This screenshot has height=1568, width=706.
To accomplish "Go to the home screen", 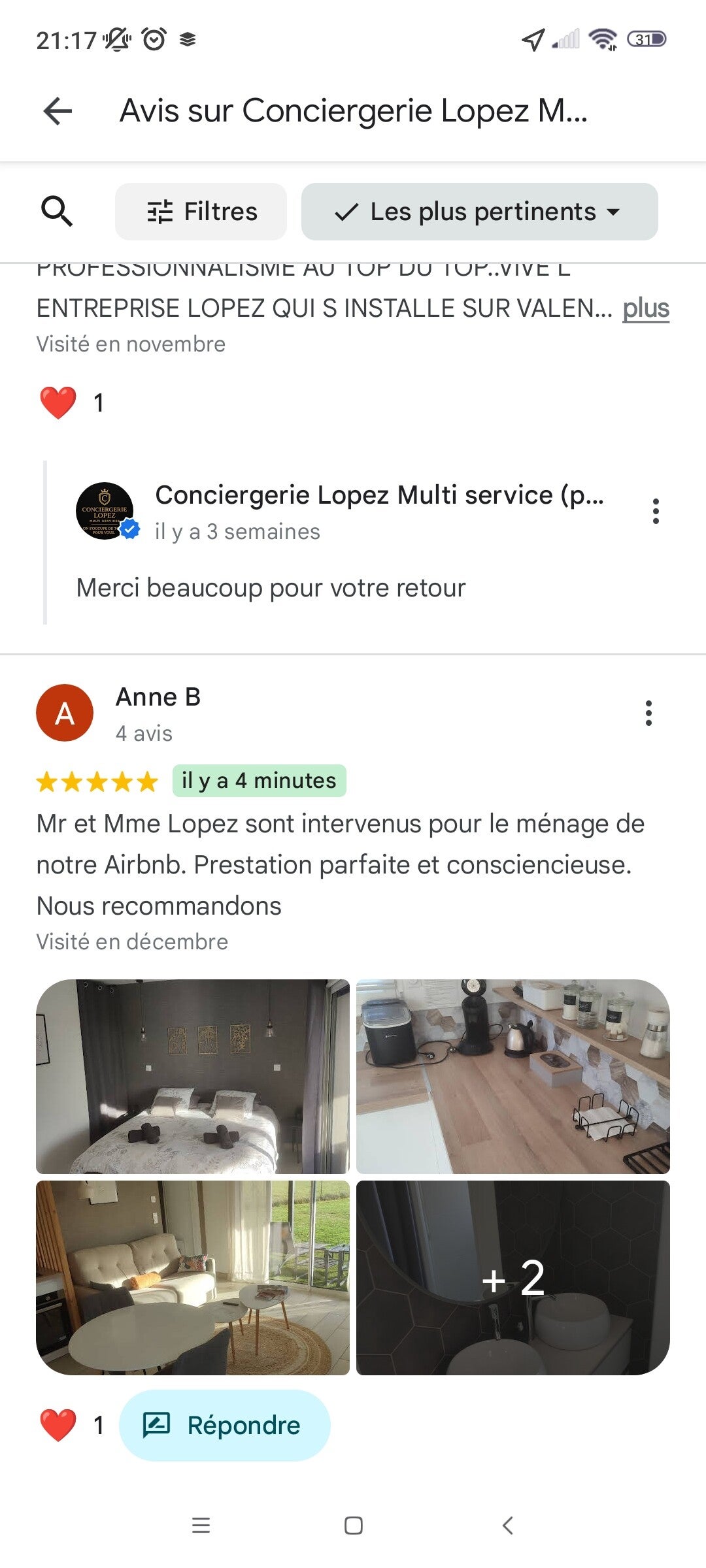I will (x=353, y=1526).
